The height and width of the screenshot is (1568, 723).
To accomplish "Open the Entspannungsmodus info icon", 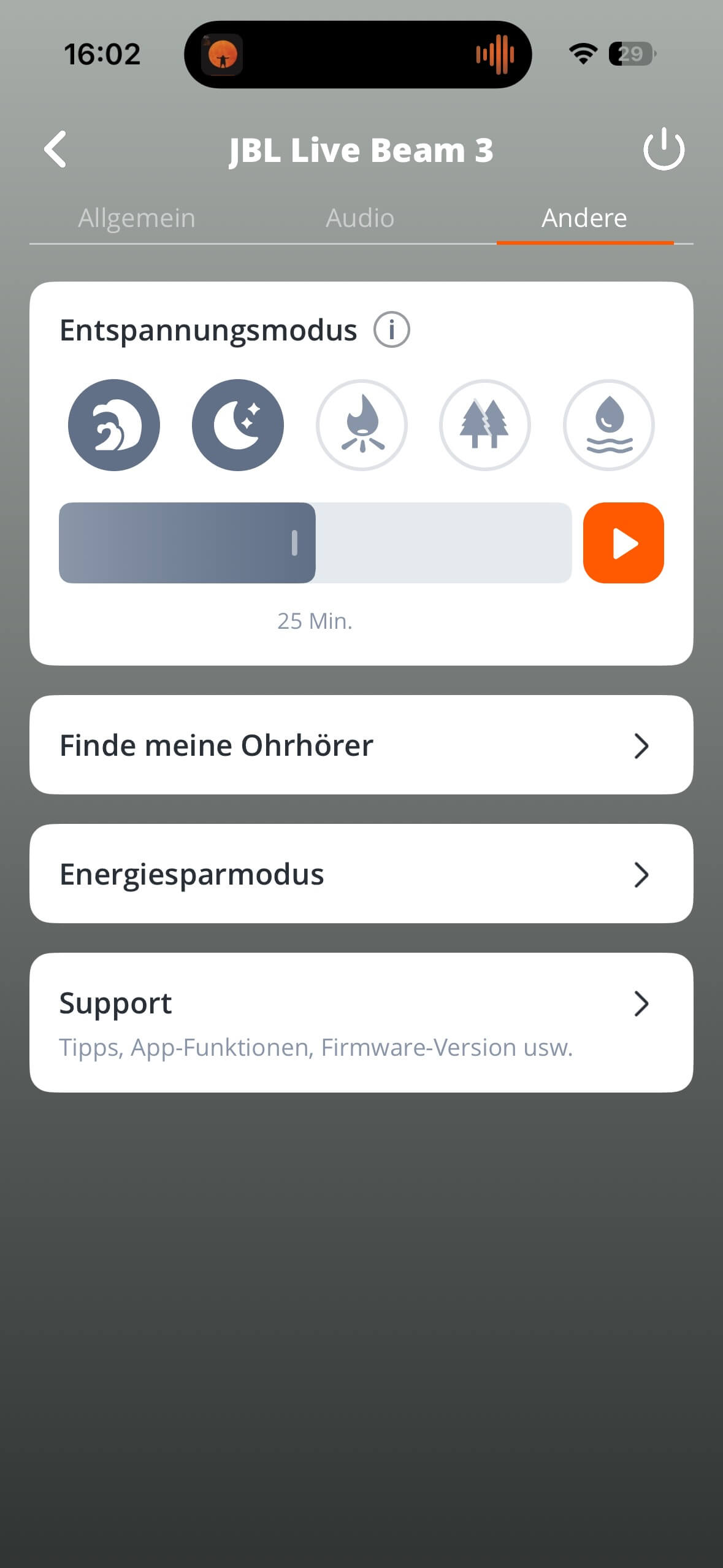I will click(392, 329).
